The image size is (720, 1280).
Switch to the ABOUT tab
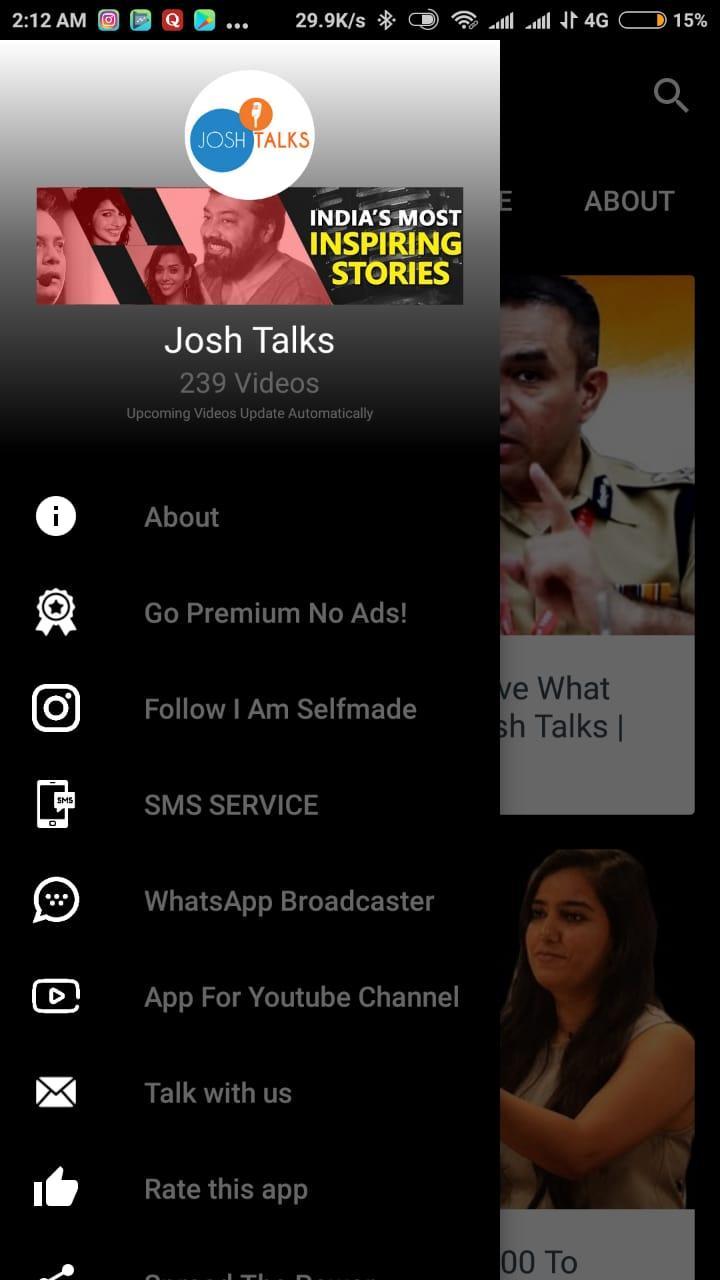[629, 201]
